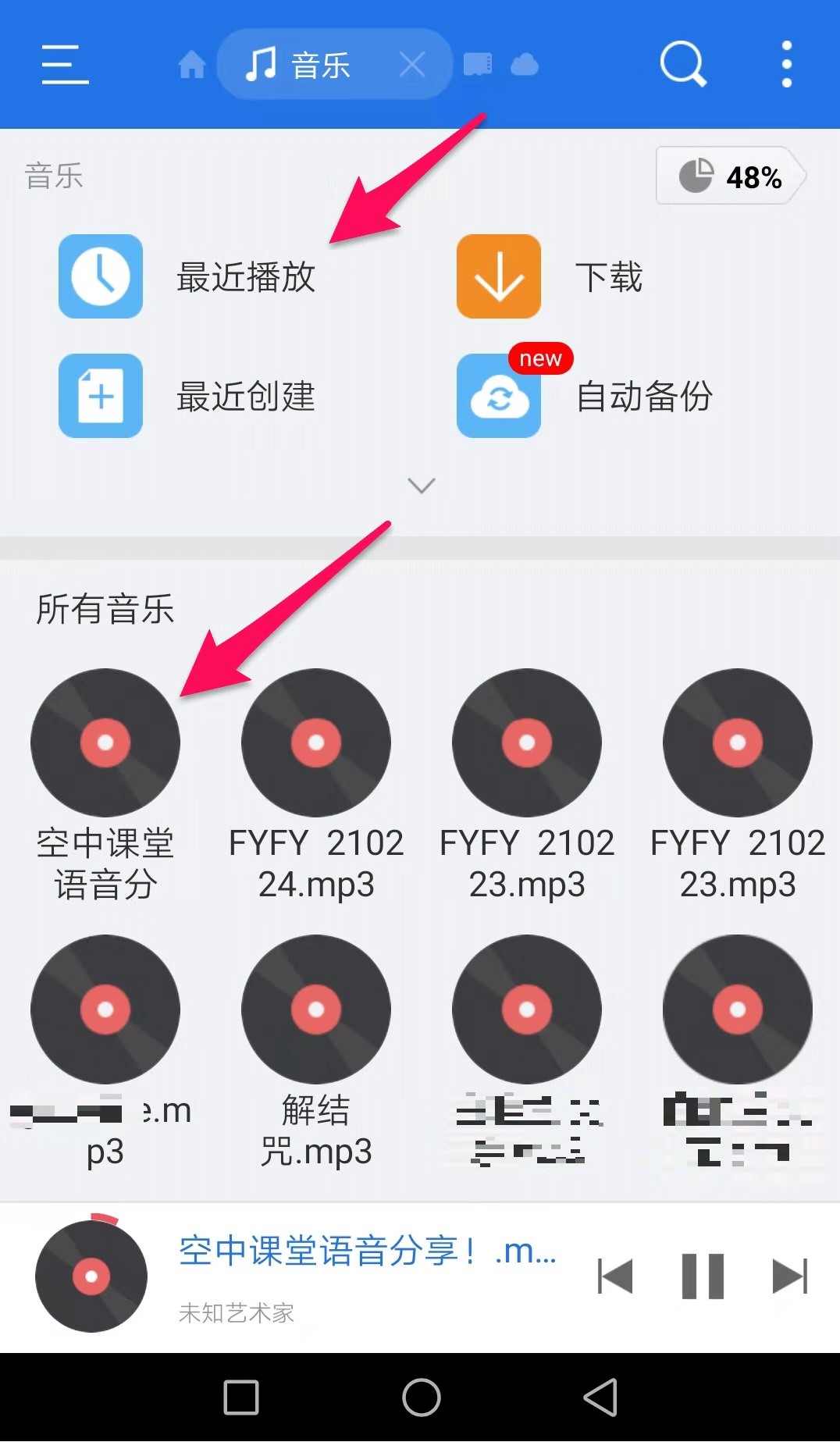
Task: Skip to the next track
Action: [x=790, y=1276]
